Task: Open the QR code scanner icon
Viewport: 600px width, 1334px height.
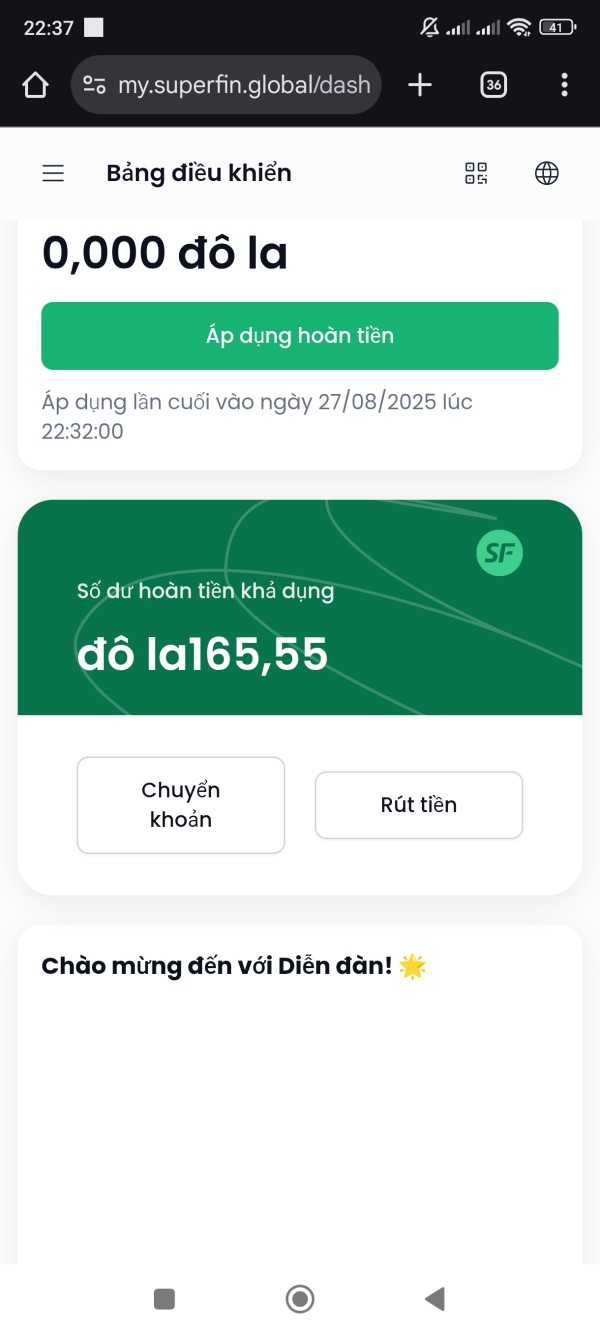Action: click(476, 173)
